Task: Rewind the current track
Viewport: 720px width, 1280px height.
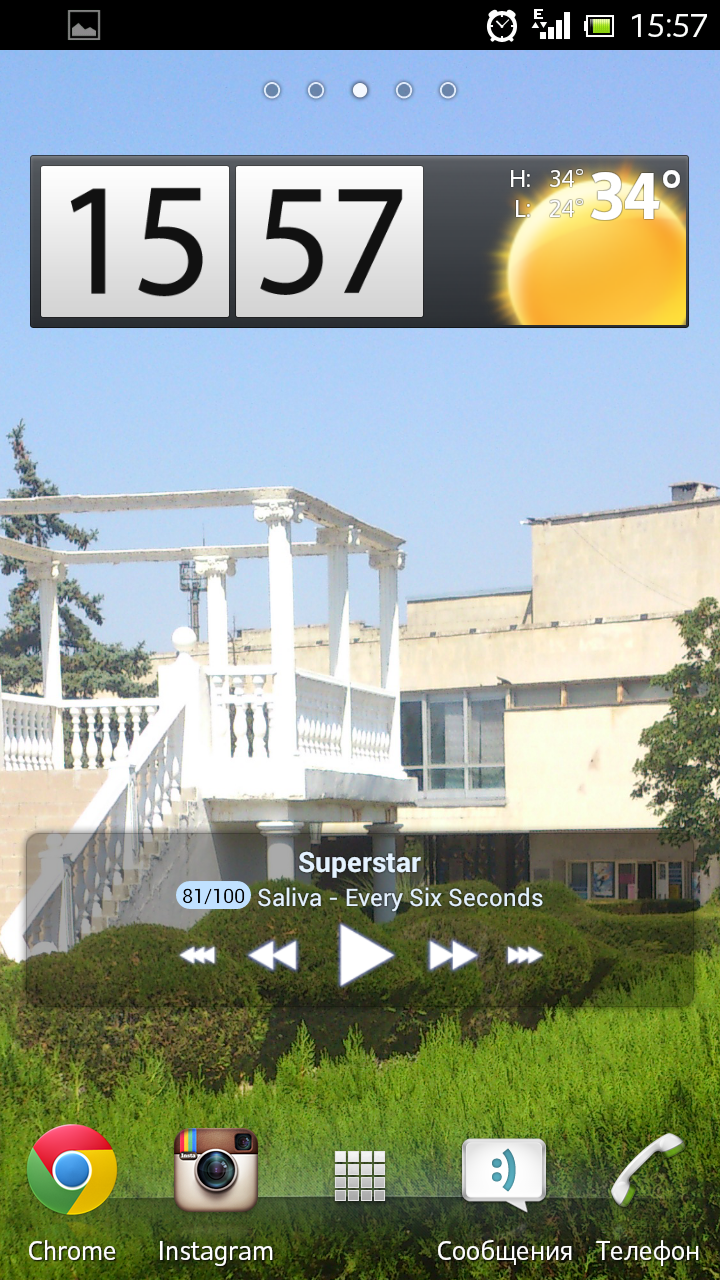Action: pos(273,956)
